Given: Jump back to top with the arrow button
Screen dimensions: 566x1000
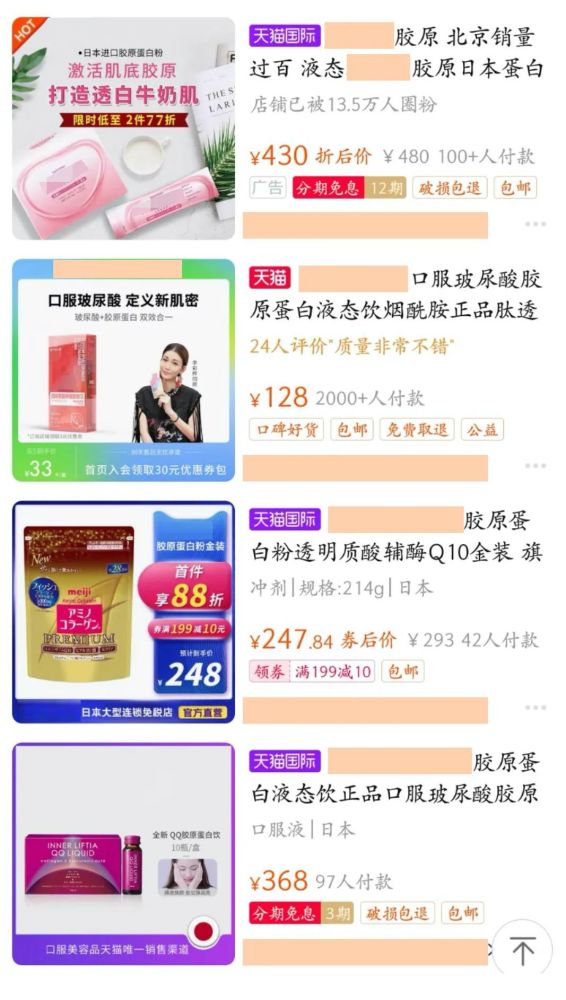Looking at the screenshot, I should tap(523, 950).
